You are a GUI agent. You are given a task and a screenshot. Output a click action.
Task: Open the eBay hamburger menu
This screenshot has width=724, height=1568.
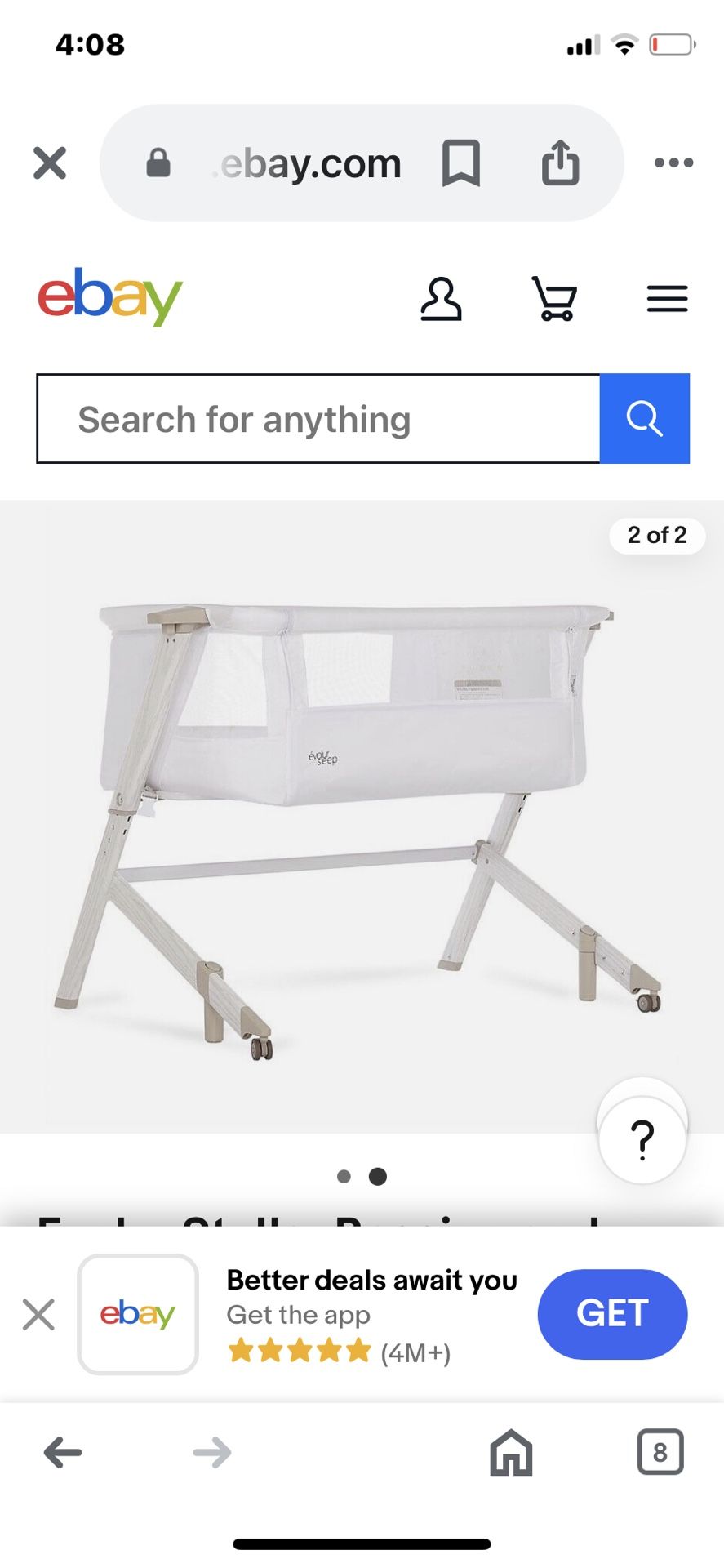667,299
